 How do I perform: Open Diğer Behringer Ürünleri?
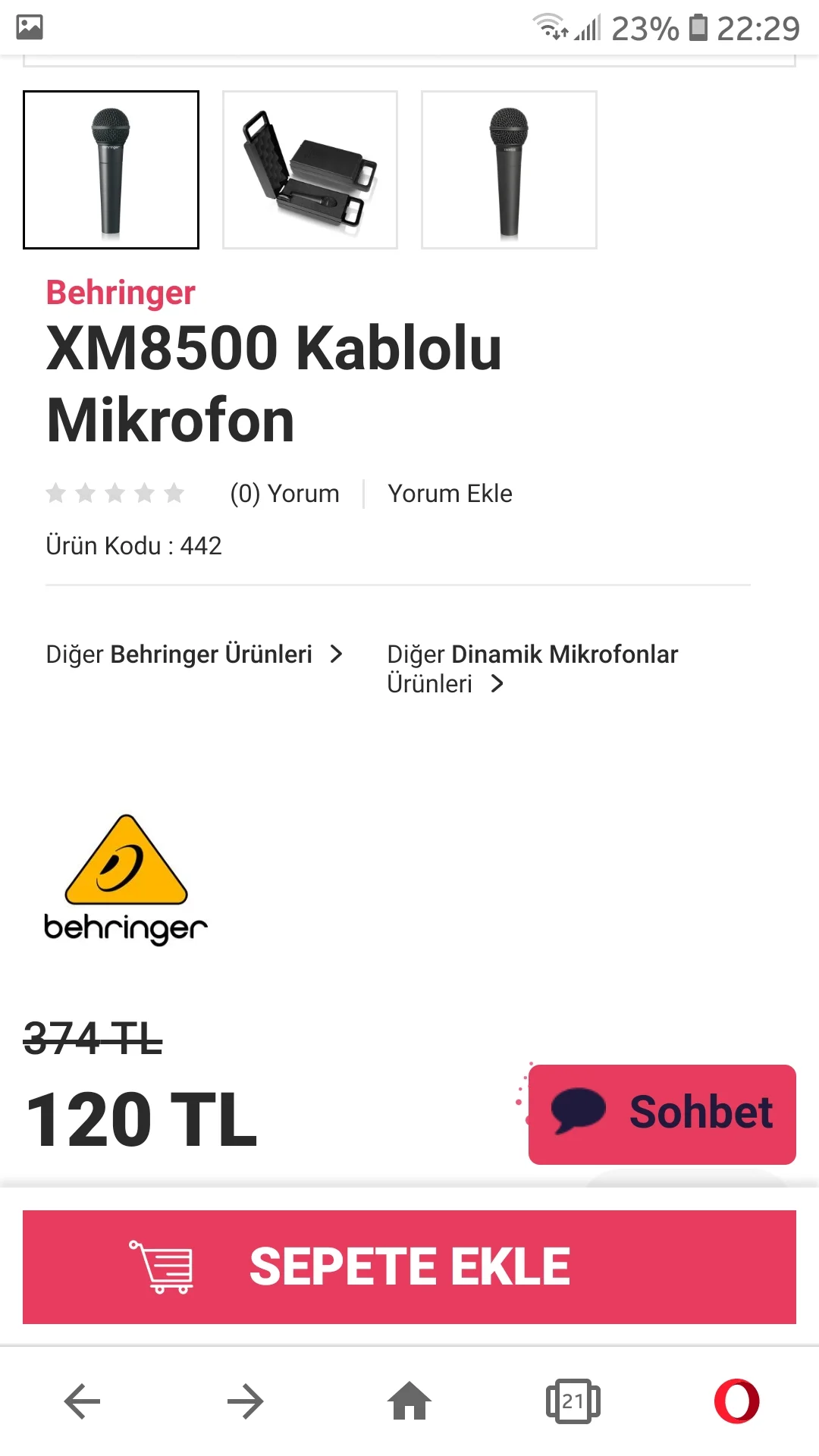(194, 654)
